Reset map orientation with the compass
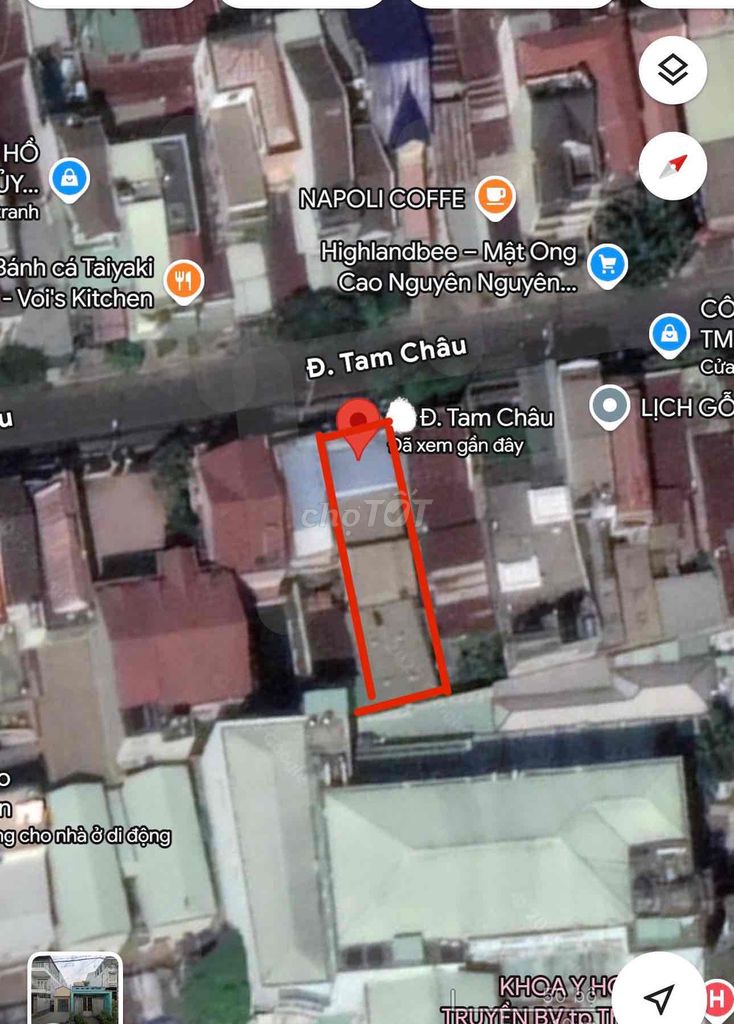The width and height of the screenshot is (734, 1024). (x=673, y=166)
